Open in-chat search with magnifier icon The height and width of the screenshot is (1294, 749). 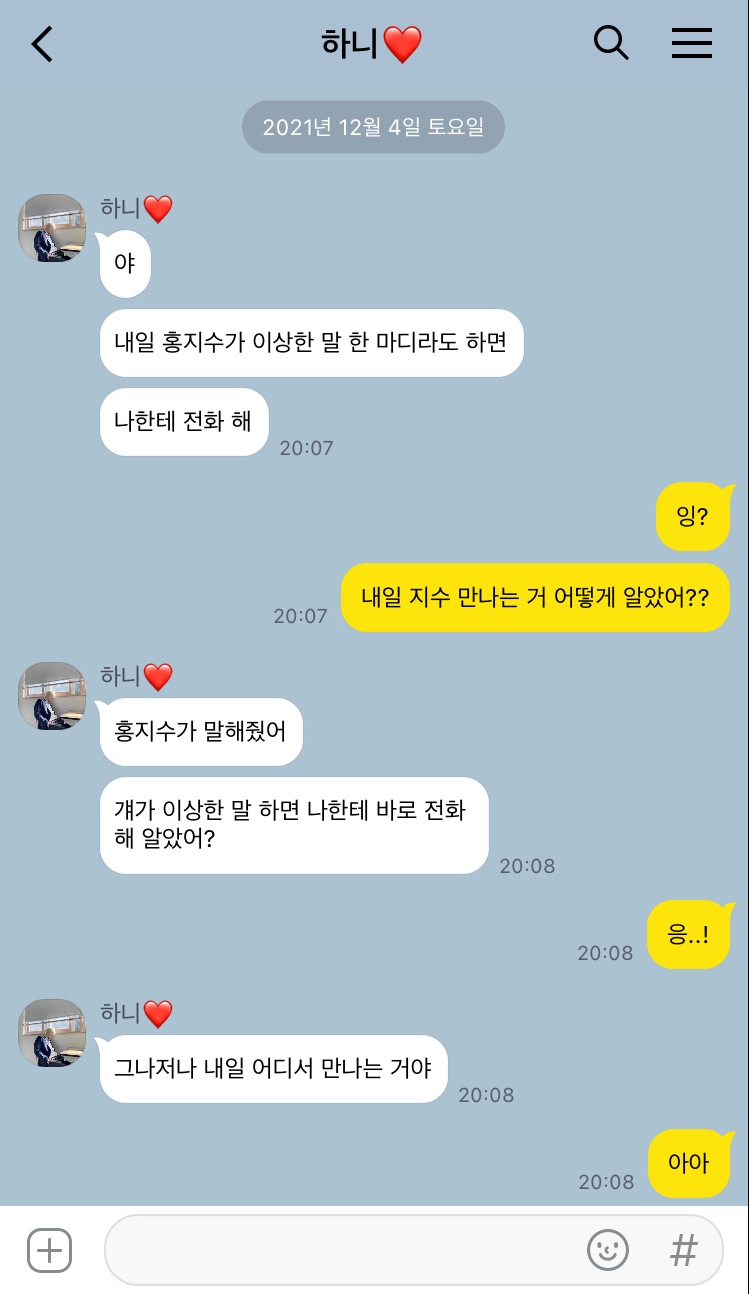611,44
